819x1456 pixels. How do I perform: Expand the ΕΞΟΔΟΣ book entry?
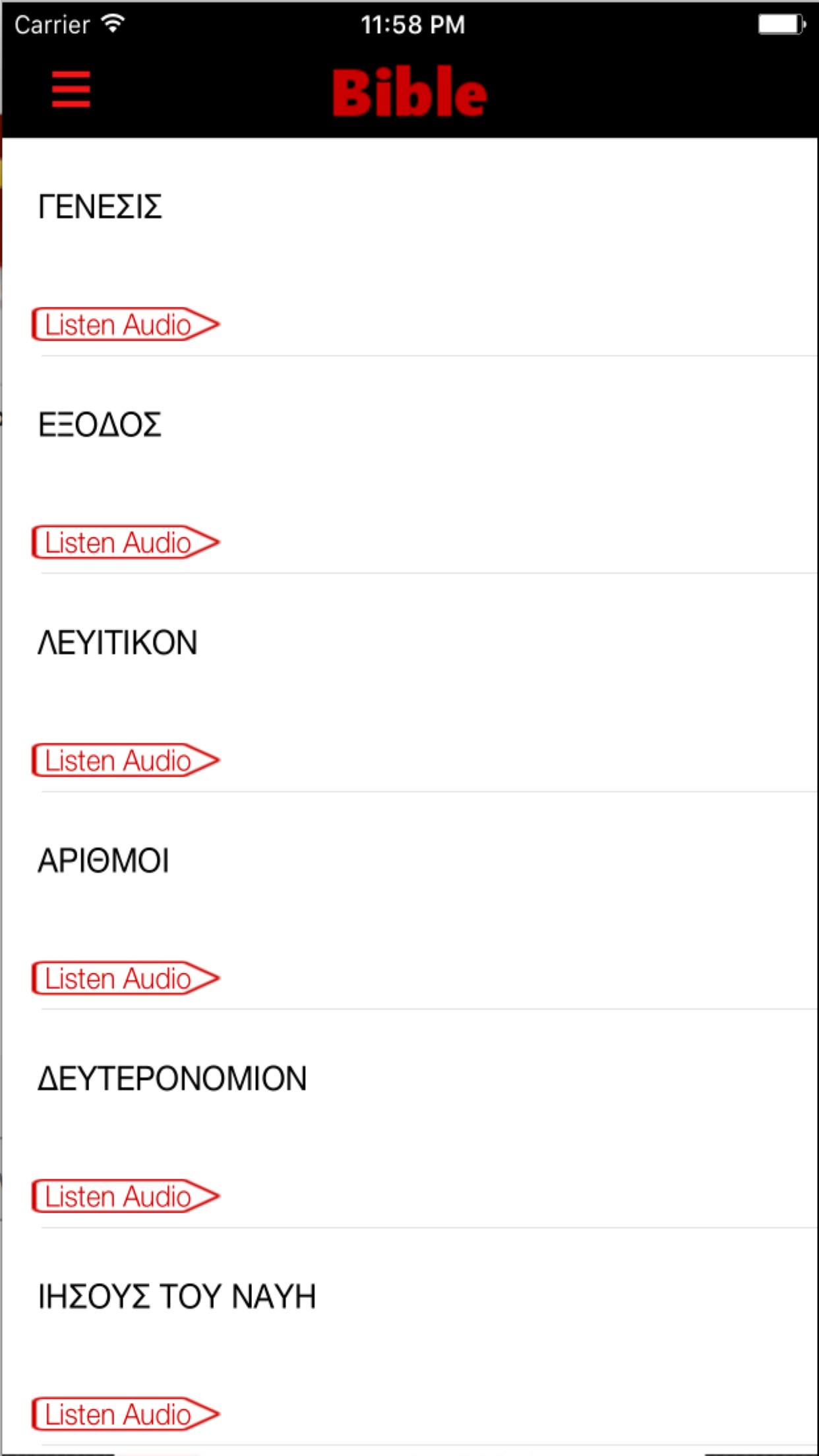tap(99, 425)
